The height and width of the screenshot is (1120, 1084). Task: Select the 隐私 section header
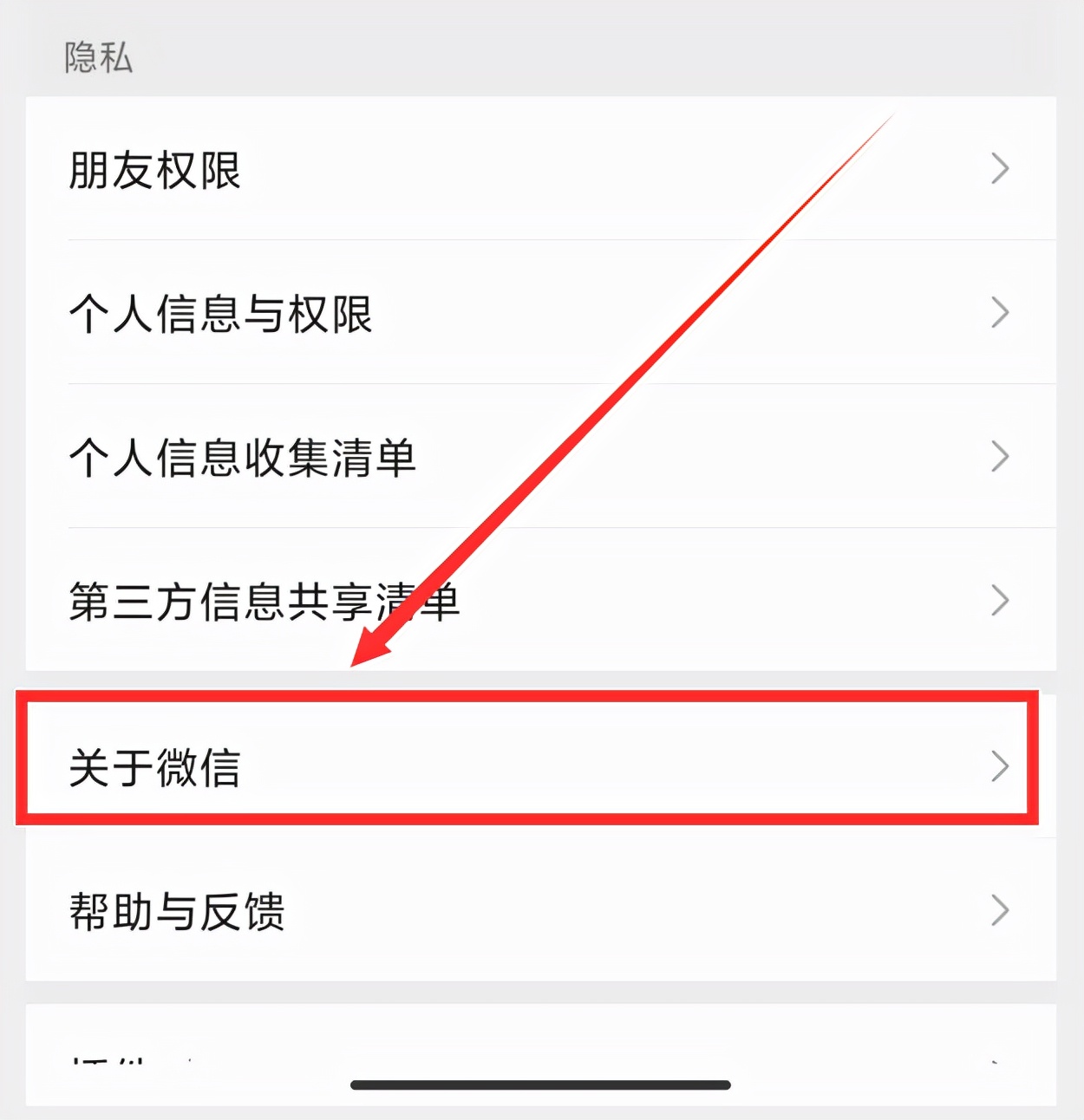97,56
